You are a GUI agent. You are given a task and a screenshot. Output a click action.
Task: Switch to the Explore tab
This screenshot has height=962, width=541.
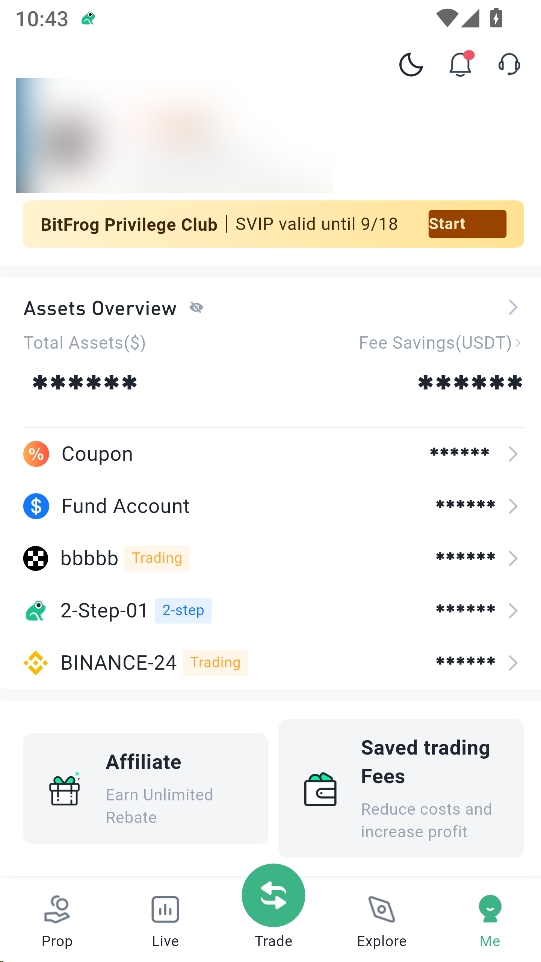382,921
